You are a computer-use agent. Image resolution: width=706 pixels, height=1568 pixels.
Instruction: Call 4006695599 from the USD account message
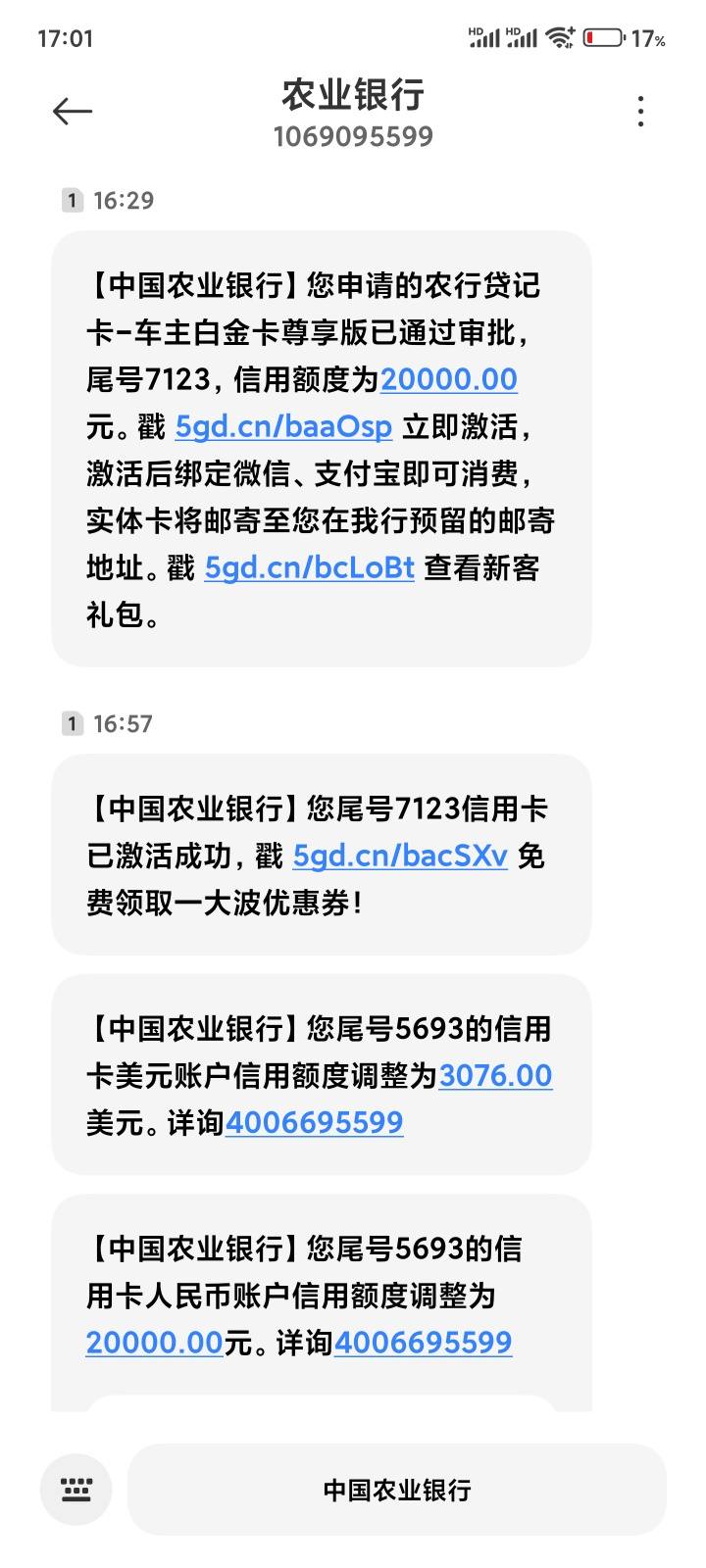click(x=314, y=1123)
